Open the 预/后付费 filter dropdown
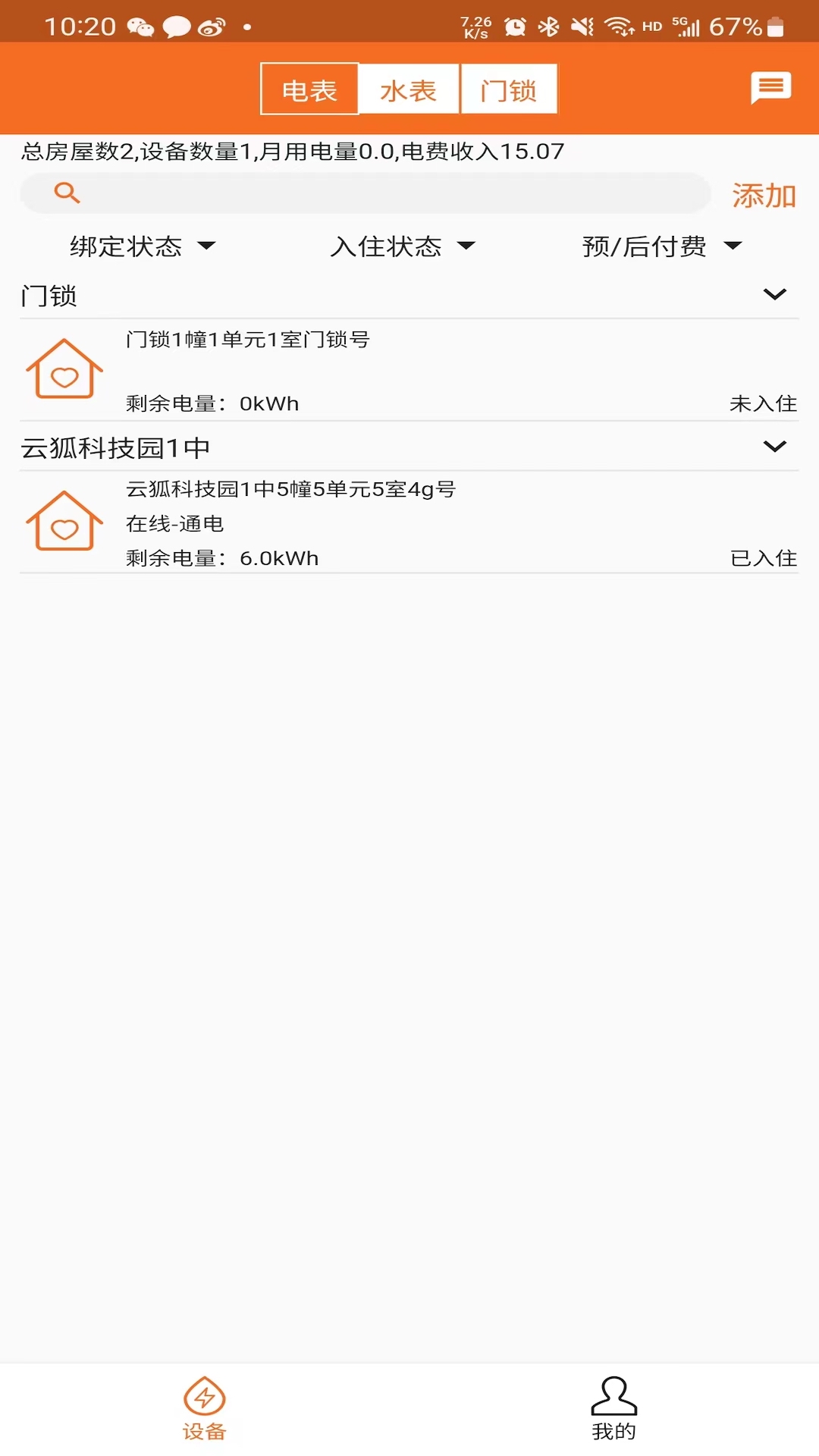The width and height of the screenshot is (819, 1456). [x=661, y=246]
